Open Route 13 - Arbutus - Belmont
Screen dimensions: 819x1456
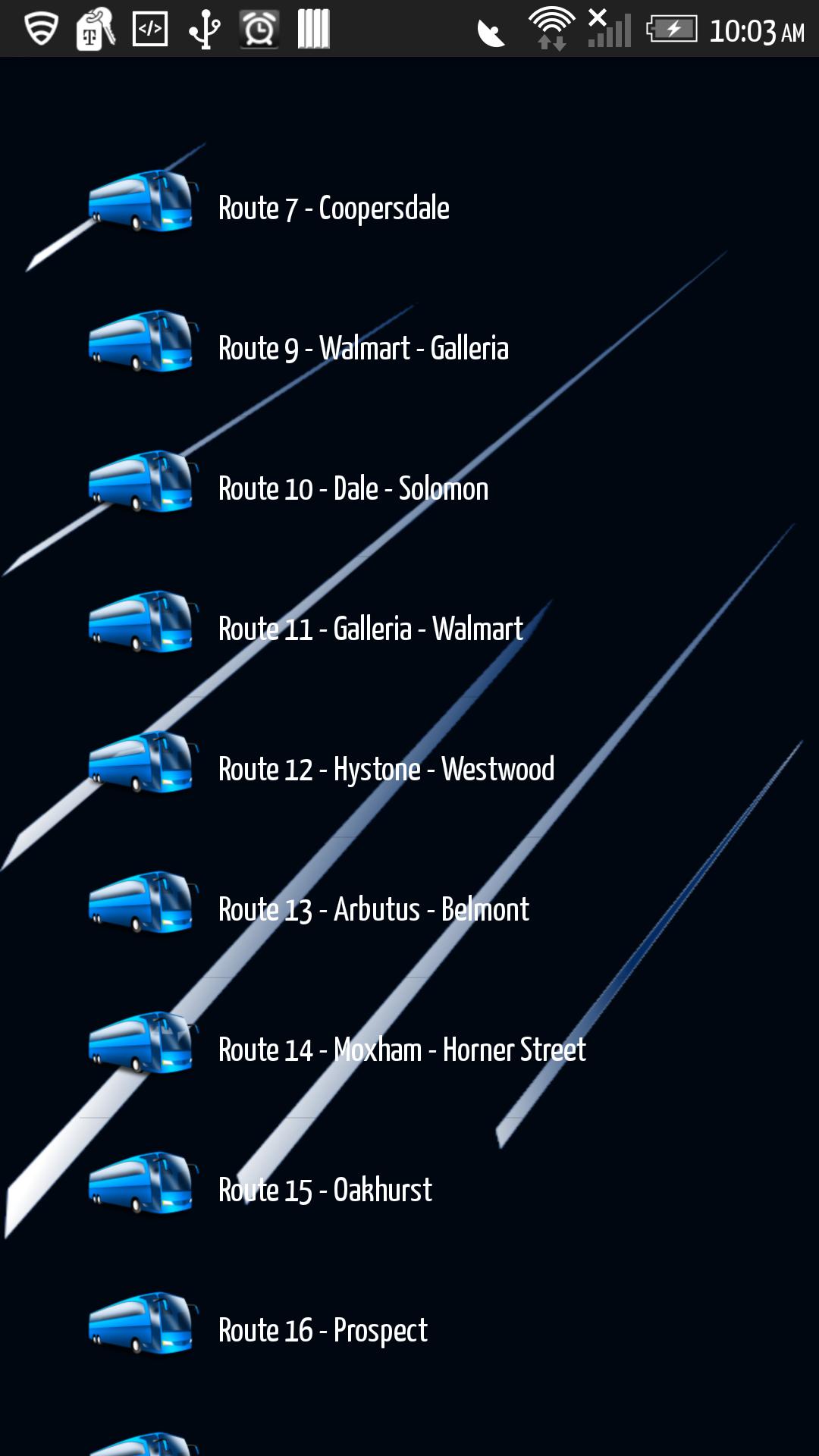(x=373, y=909)
